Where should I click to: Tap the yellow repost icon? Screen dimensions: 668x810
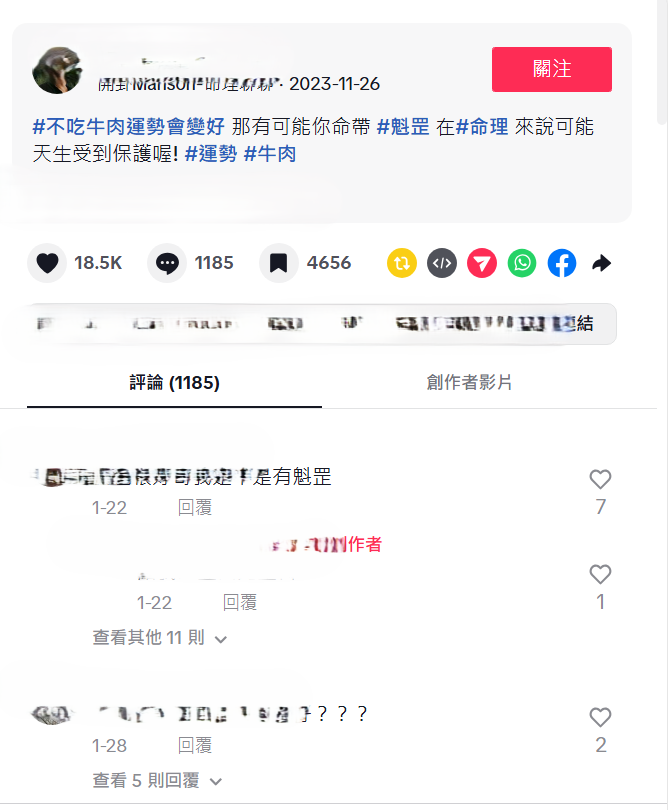(x=402, y=263)
